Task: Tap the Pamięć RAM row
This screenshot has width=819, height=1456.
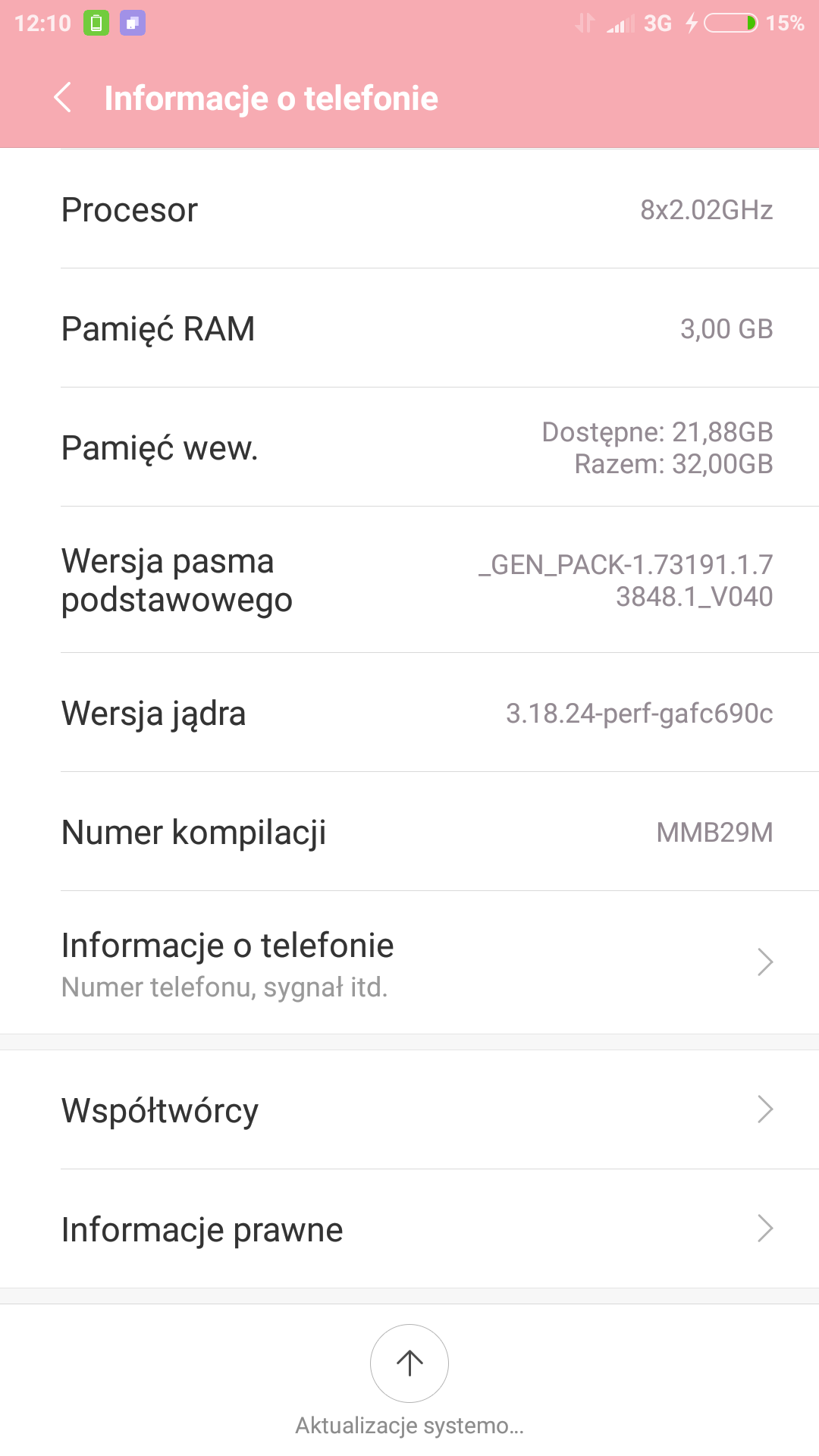Action: click(409, 328)
